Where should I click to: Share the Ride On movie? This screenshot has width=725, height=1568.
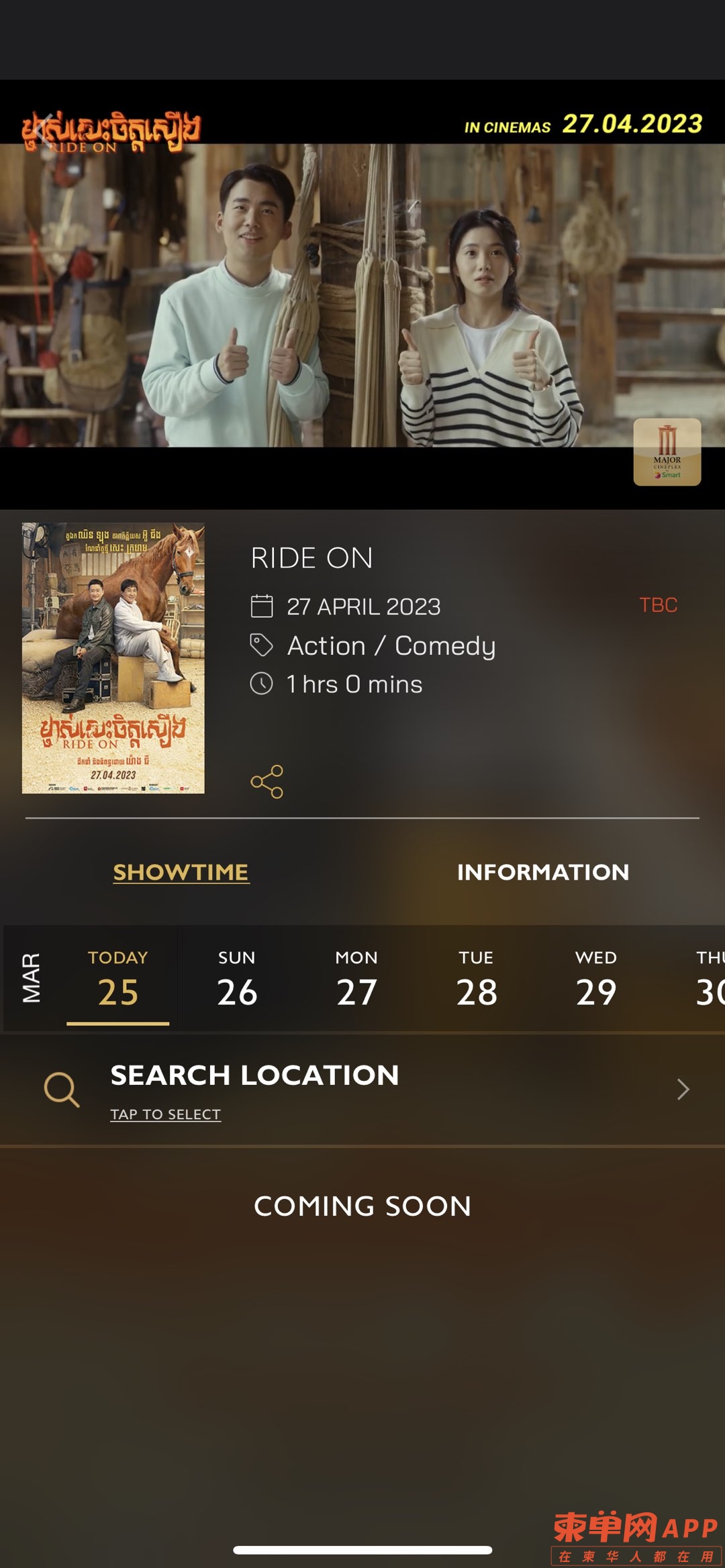click(x=267, y=782)
